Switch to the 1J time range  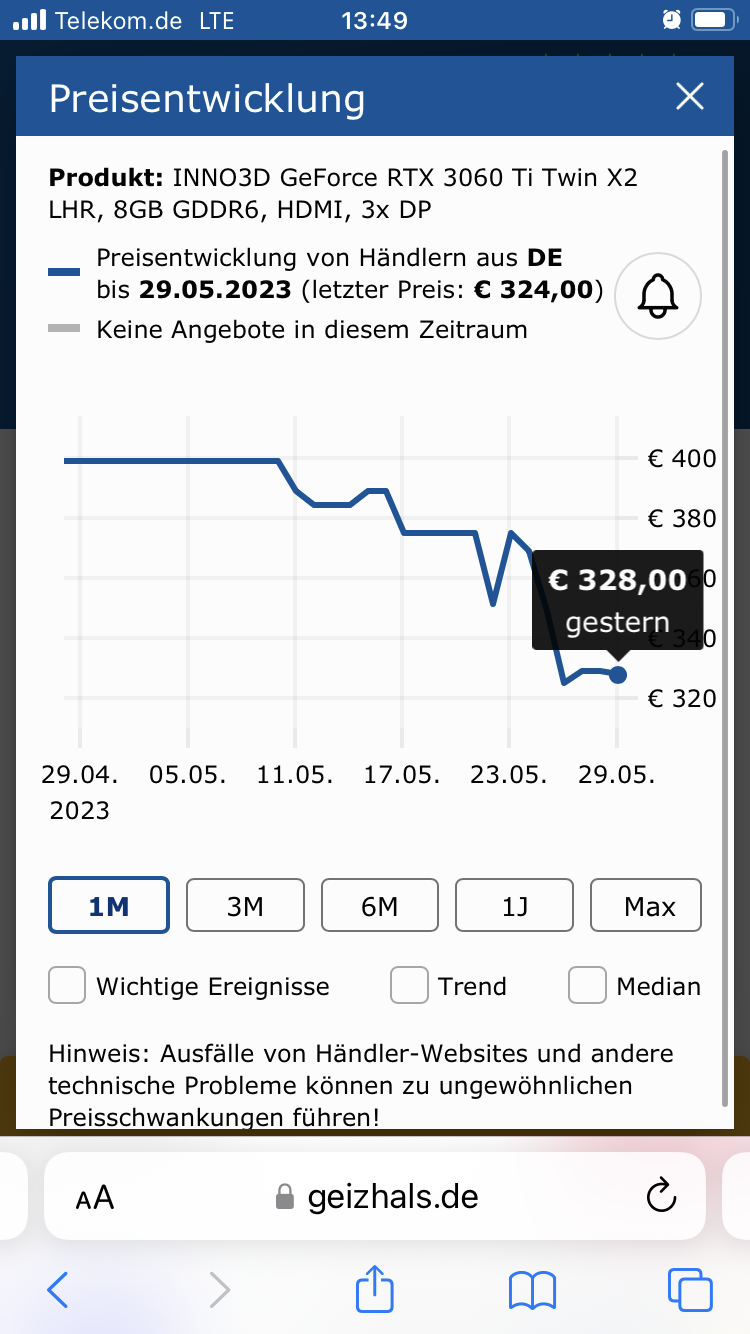514,906
